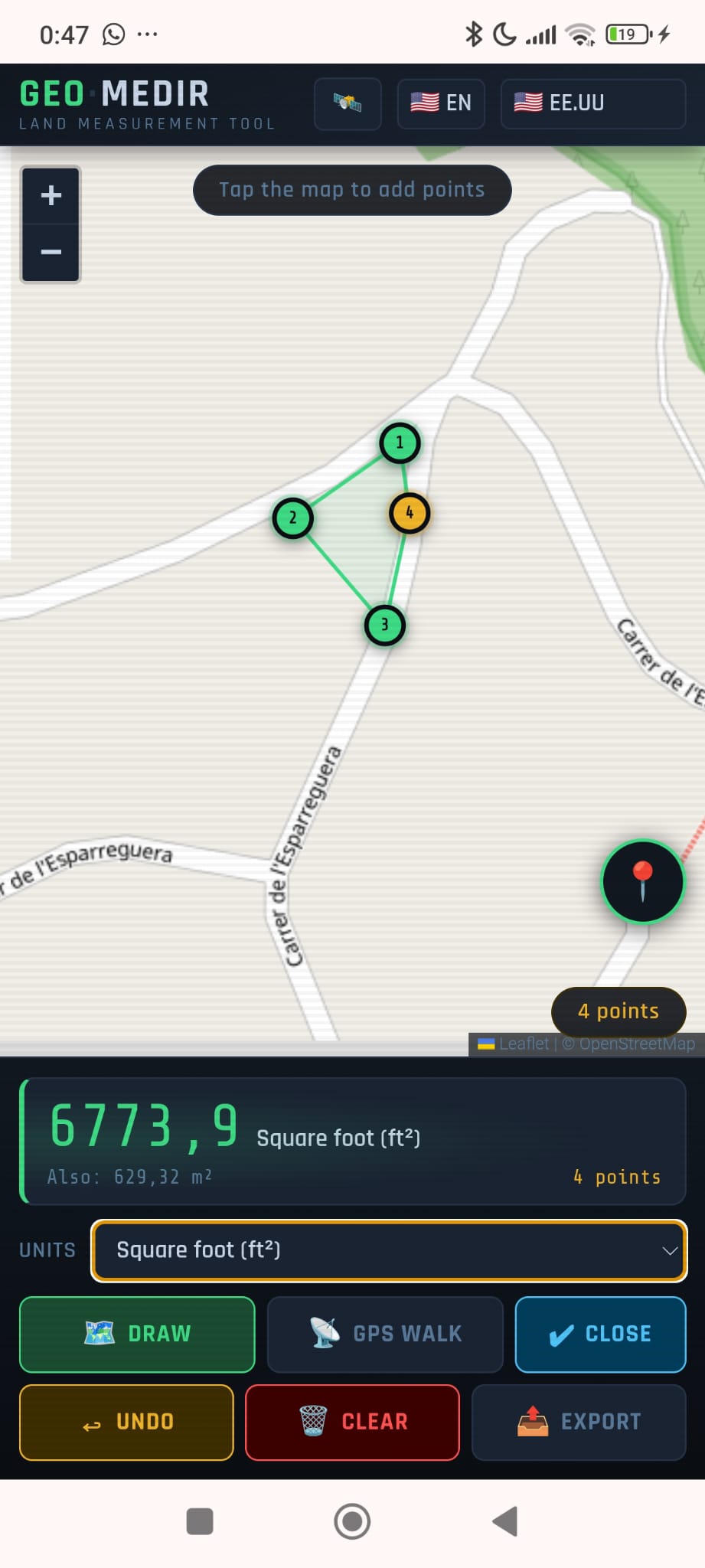Viewport: 705px width, 1568px height.
Task: Zoom in on the map
Action: (x=51, y=196)
